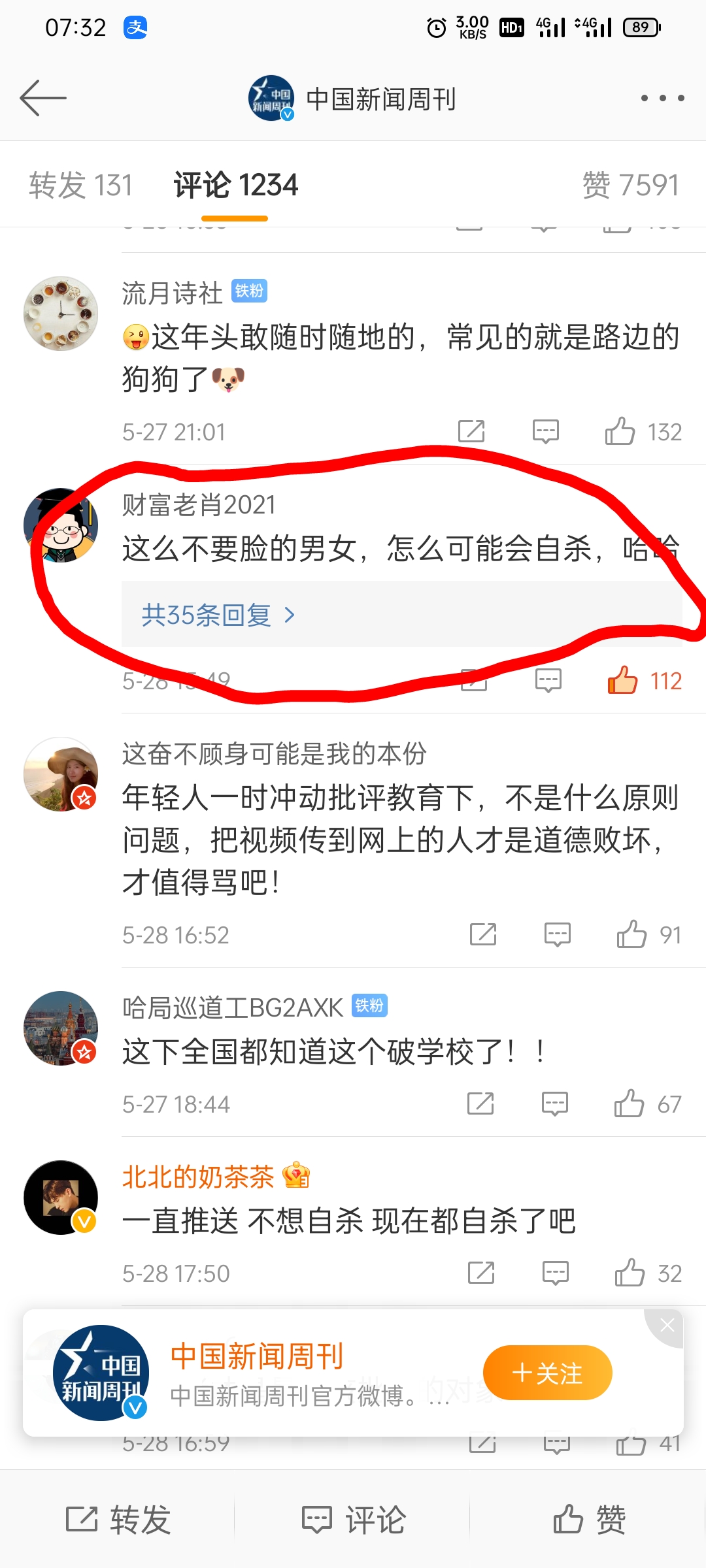The height and width of the screenshot is (1568, 706).
Task: Like 北北的奶茶茶's comment
Action: pyautogui.click(x=648, y=1273)
